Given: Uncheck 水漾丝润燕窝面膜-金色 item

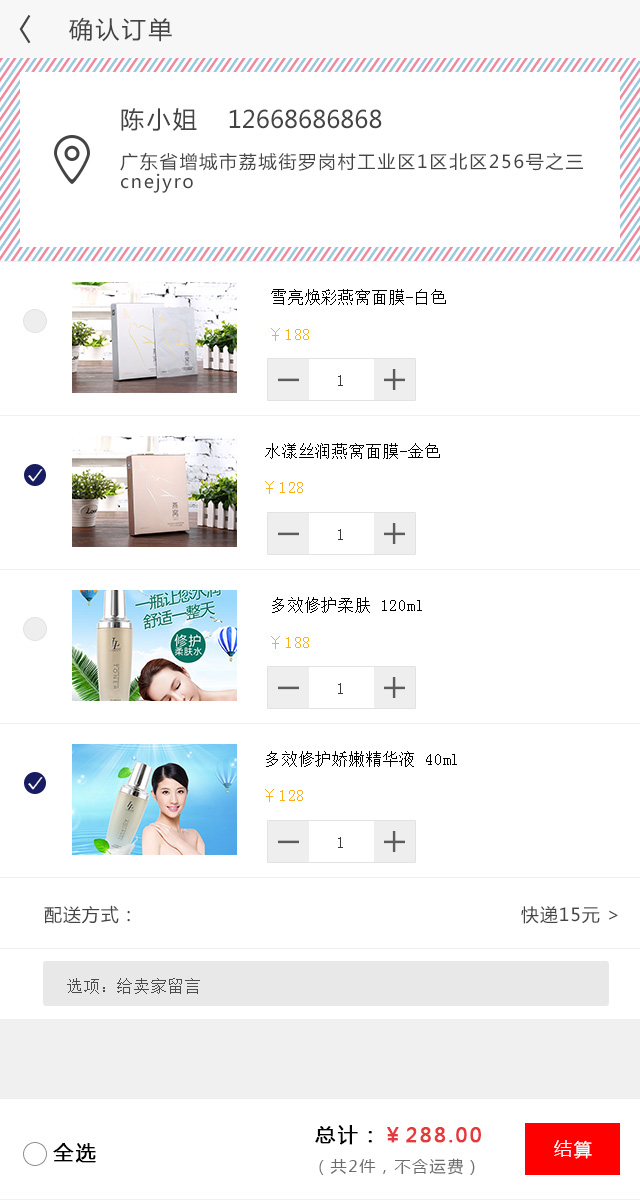Looking at the screenshot, I should click(35, 475).
